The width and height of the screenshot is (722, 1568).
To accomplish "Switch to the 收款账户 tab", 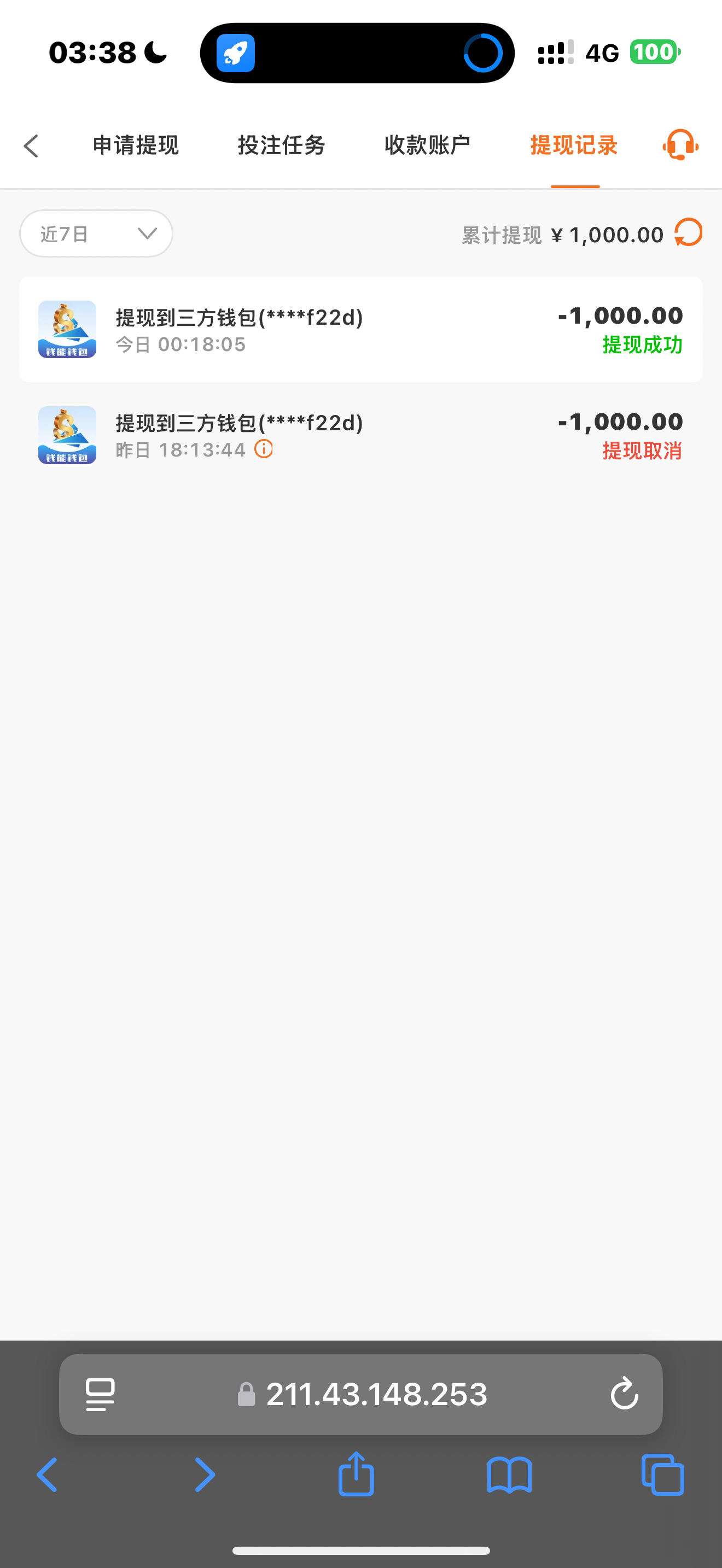I will [427, 146].
